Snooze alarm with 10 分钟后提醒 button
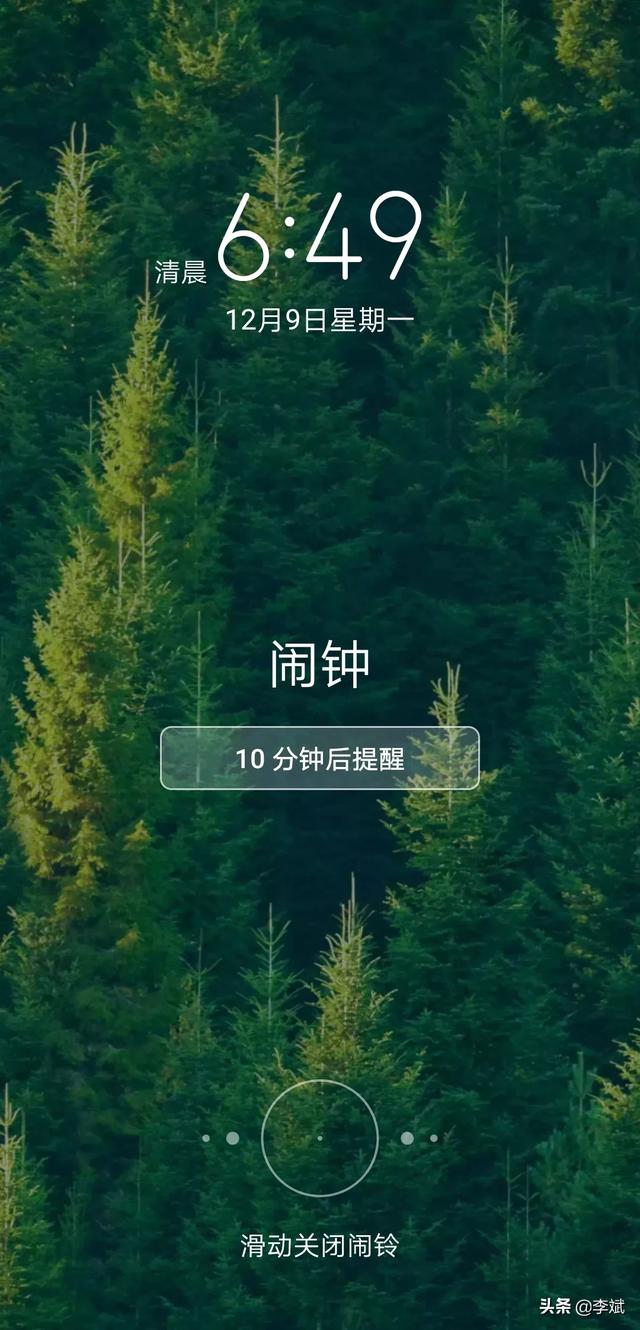The width and height of the screenshot is (640, 1330). tap(320, 758)
